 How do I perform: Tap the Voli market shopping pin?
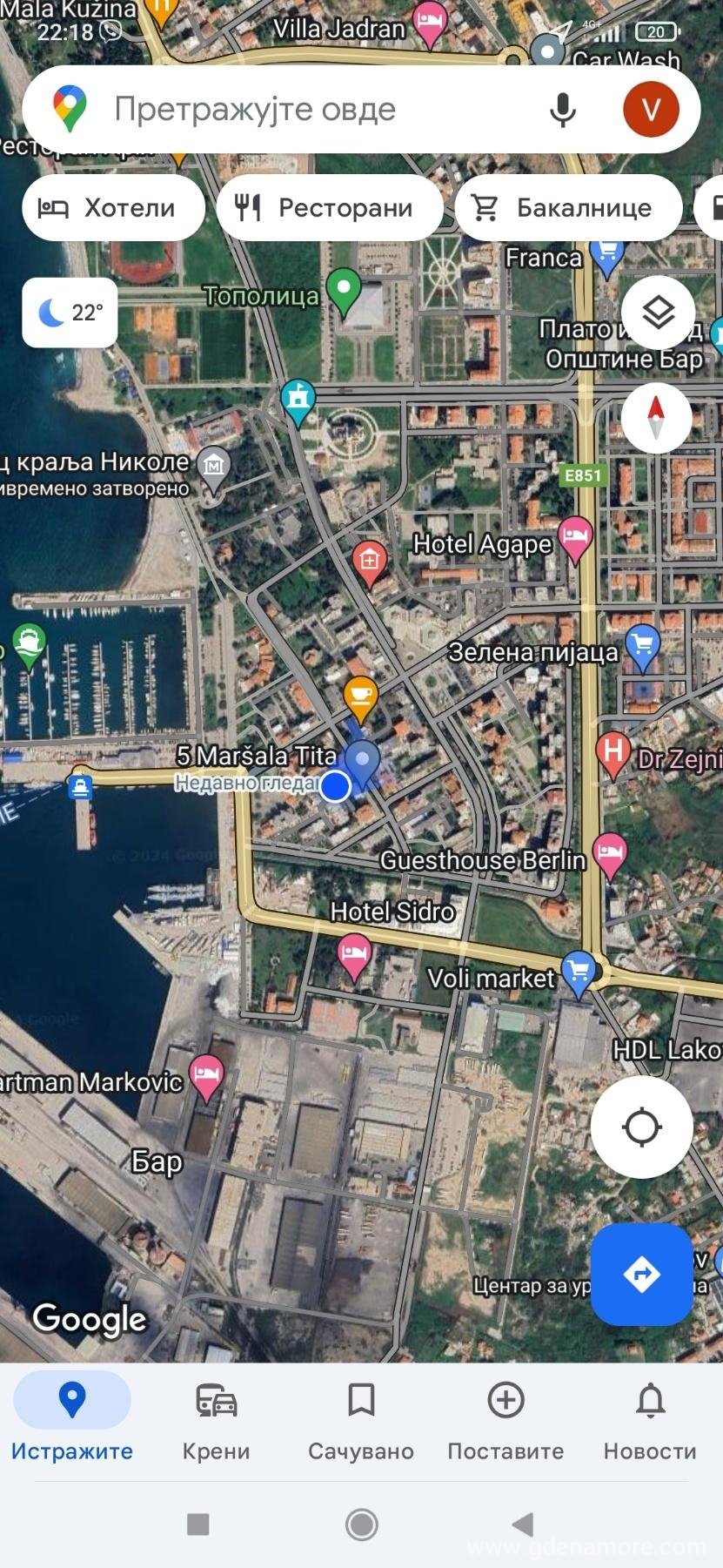pos(579,972)
